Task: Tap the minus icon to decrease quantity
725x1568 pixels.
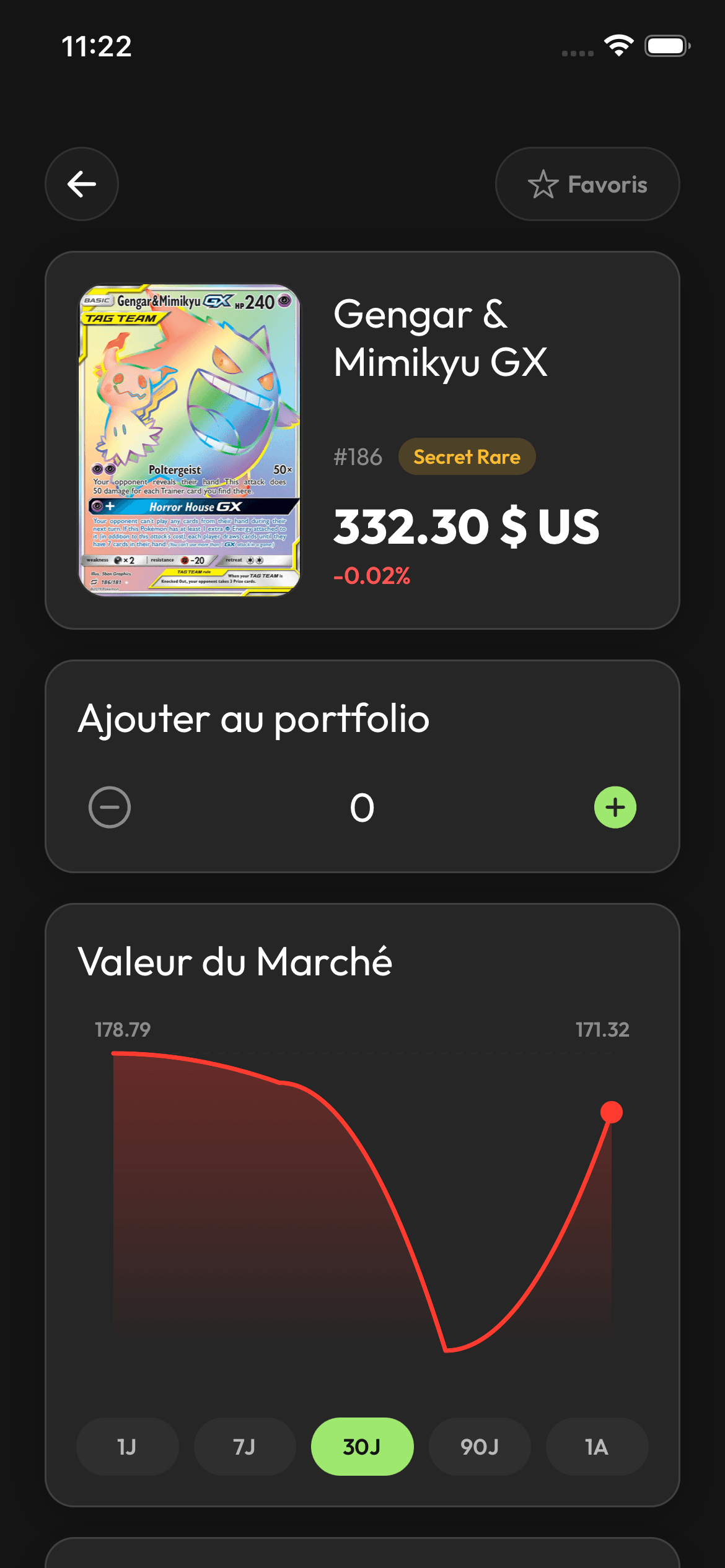Action: (x=109, y=807)
